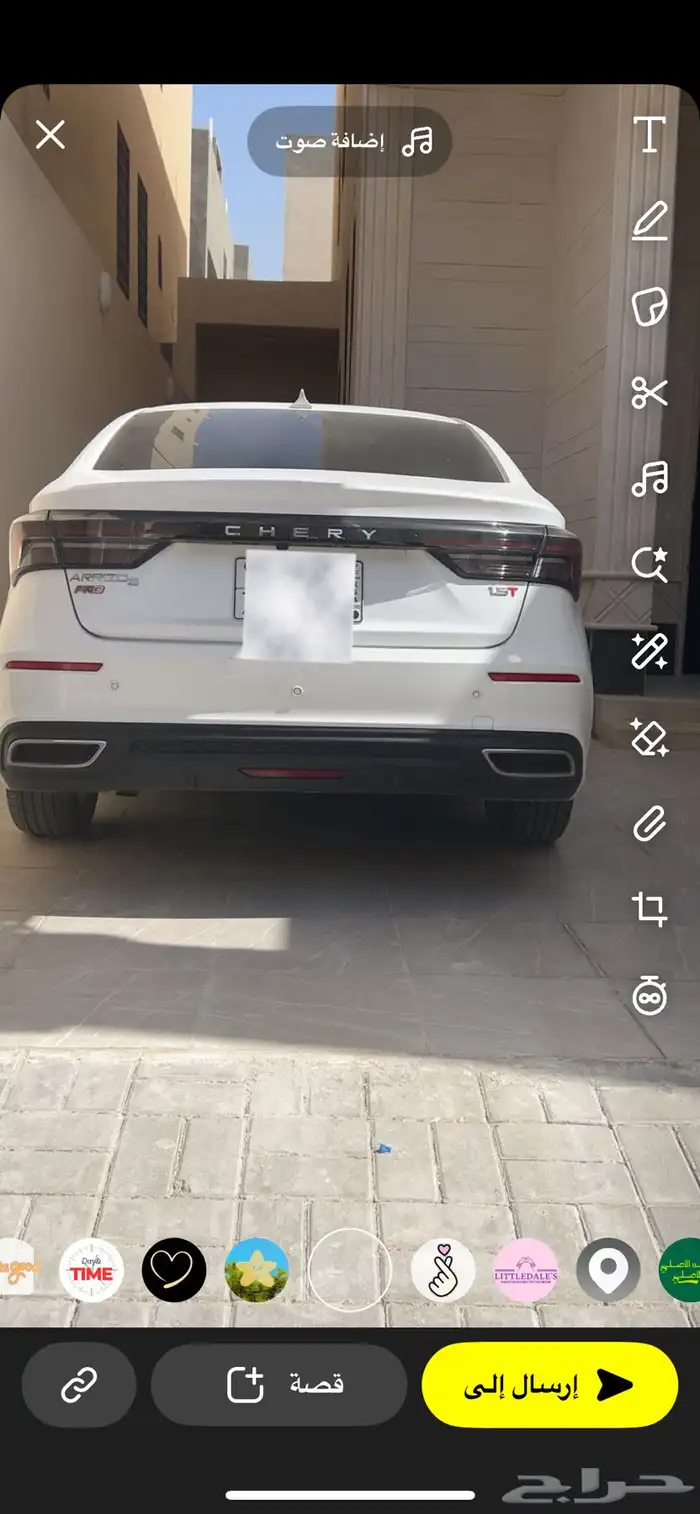This screenshot has height=1514, width=700.
Task: Send the snap with إرسال إلى
Action: click(x=550, y=1384)
